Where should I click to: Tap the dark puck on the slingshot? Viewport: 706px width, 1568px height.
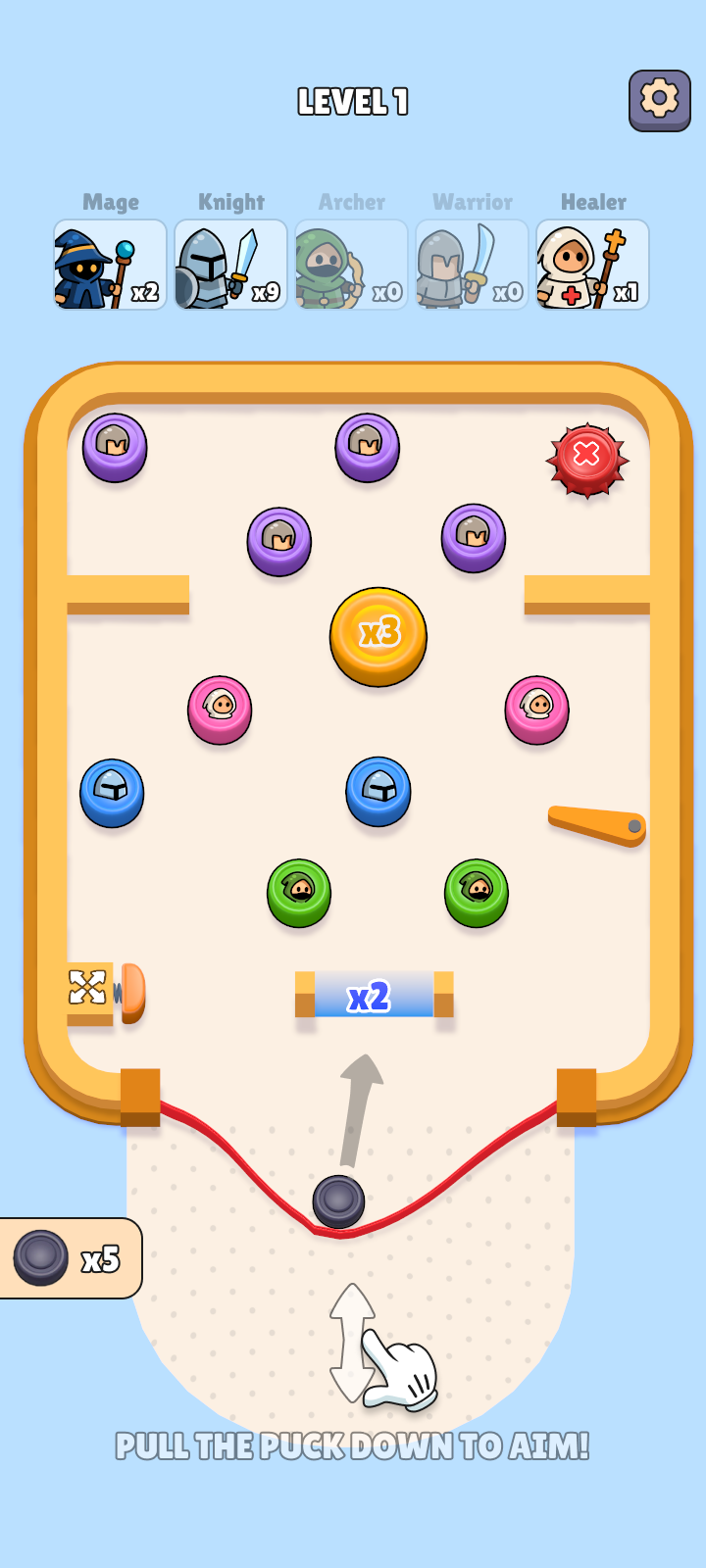tap(338, 1200)
